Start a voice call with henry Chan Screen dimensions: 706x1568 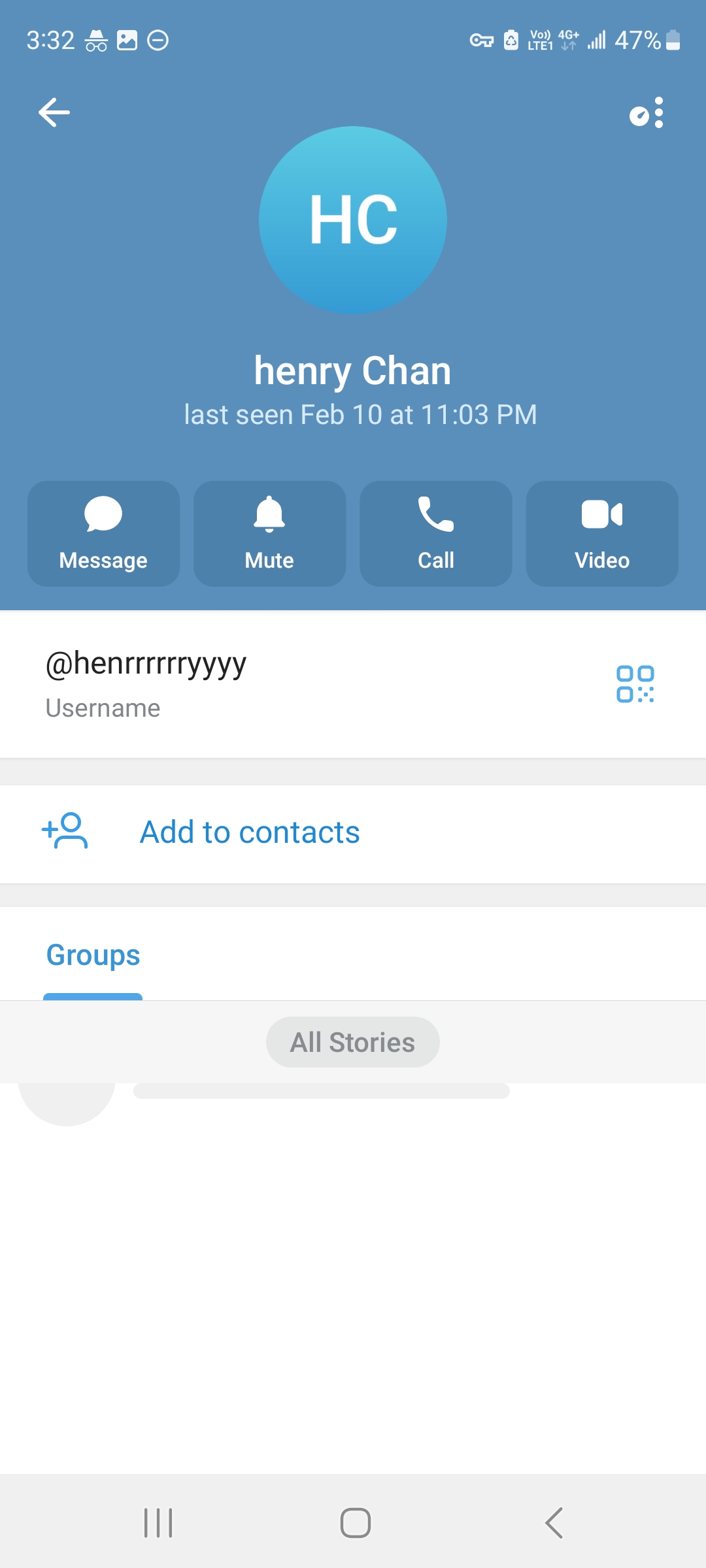coord(436,534)
